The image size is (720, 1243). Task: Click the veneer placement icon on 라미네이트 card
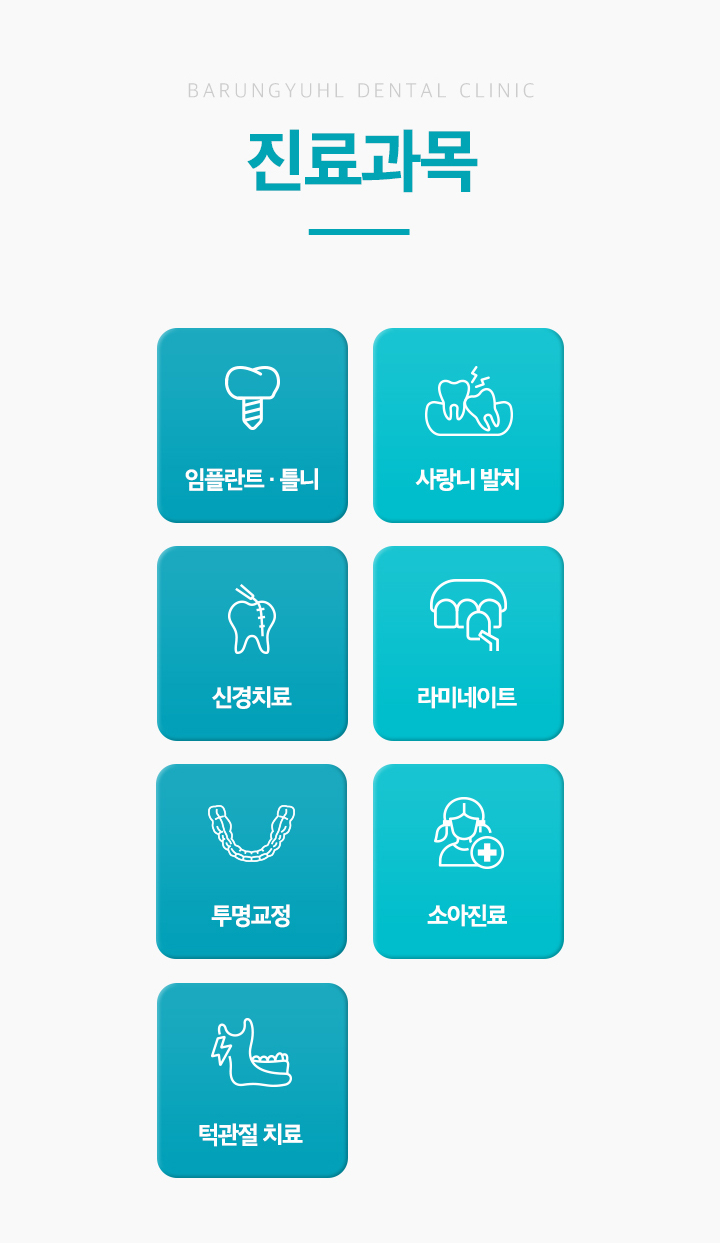[x=468, y=617]
